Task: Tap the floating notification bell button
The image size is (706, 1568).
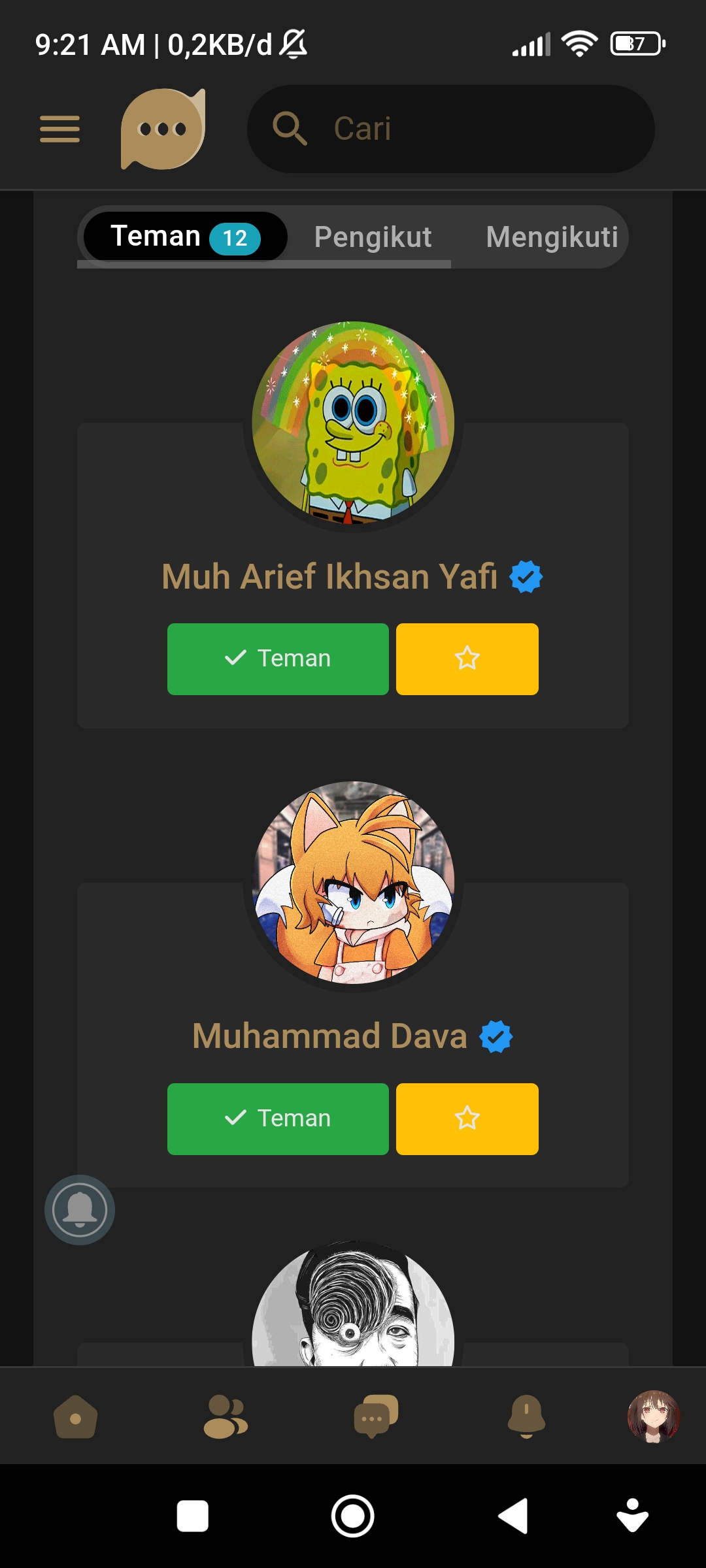Action: pyautogui.click(x=80, y=1210)
